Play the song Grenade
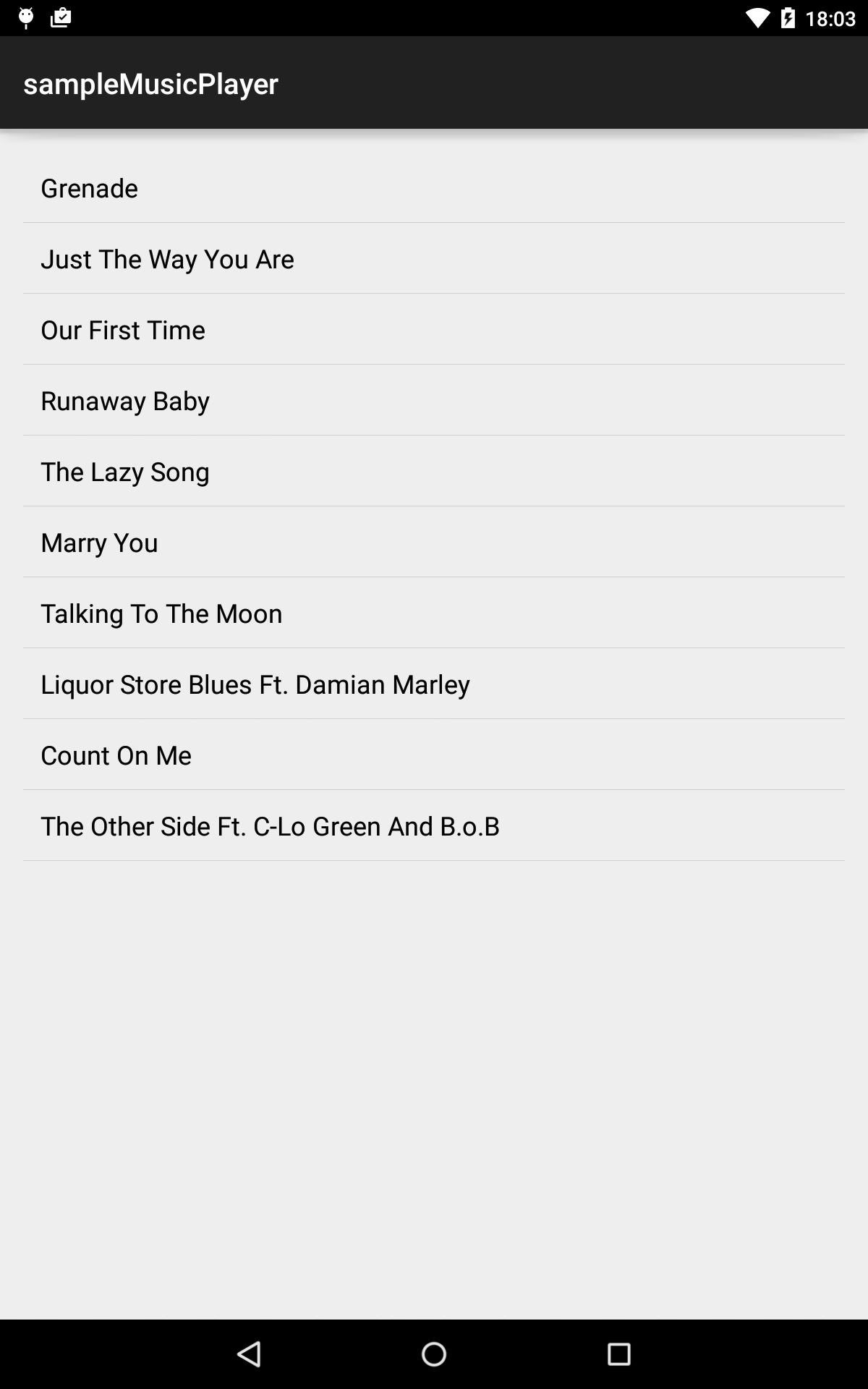Viewport: 868px width, 1389px height. (x=90, y=188)
